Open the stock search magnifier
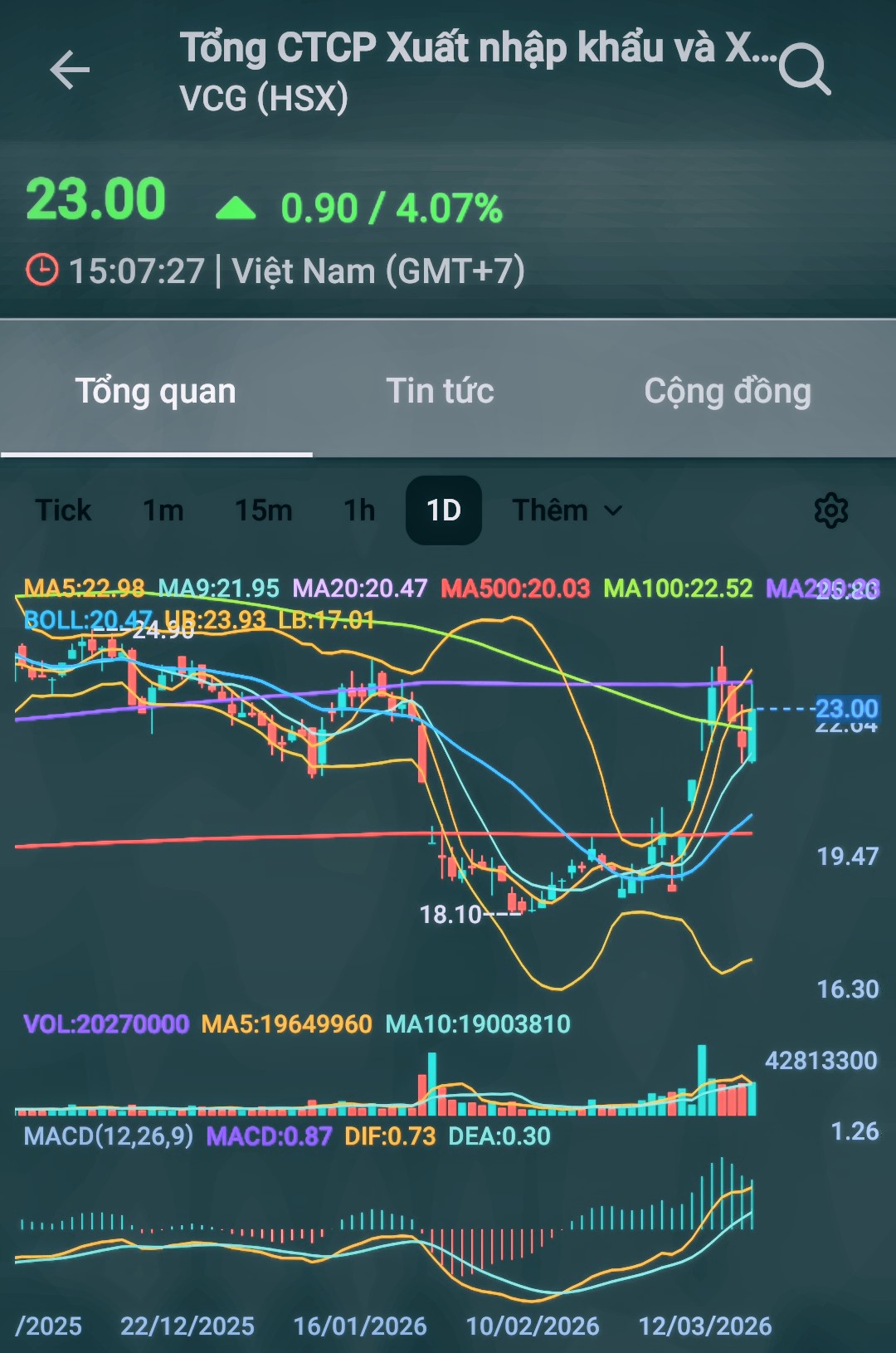The width and height of the screenshot is (896, 1353). tap(805, 70)
